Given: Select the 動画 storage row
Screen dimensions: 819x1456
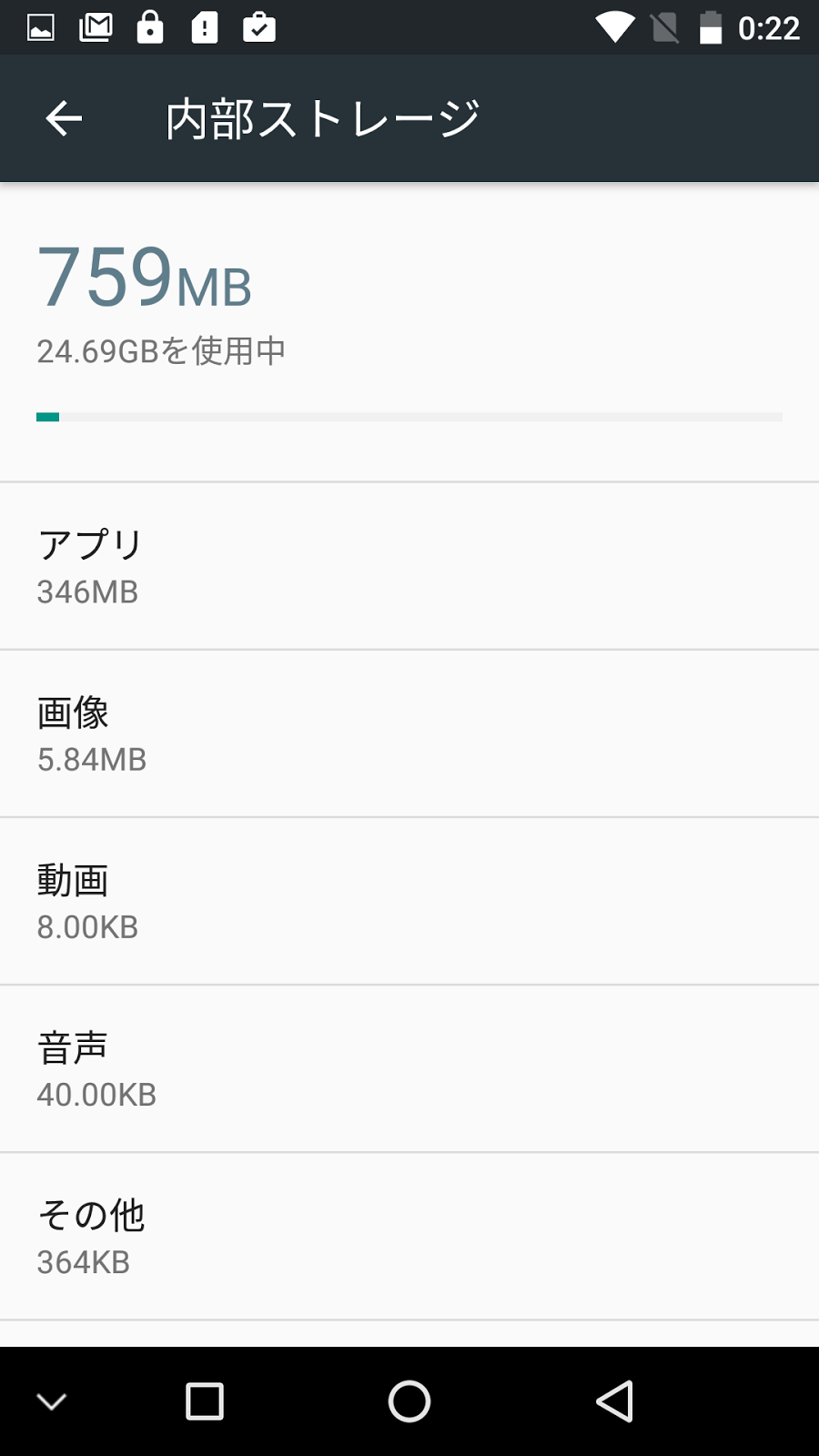Looking at the screenshot, I should pos(409,901).
